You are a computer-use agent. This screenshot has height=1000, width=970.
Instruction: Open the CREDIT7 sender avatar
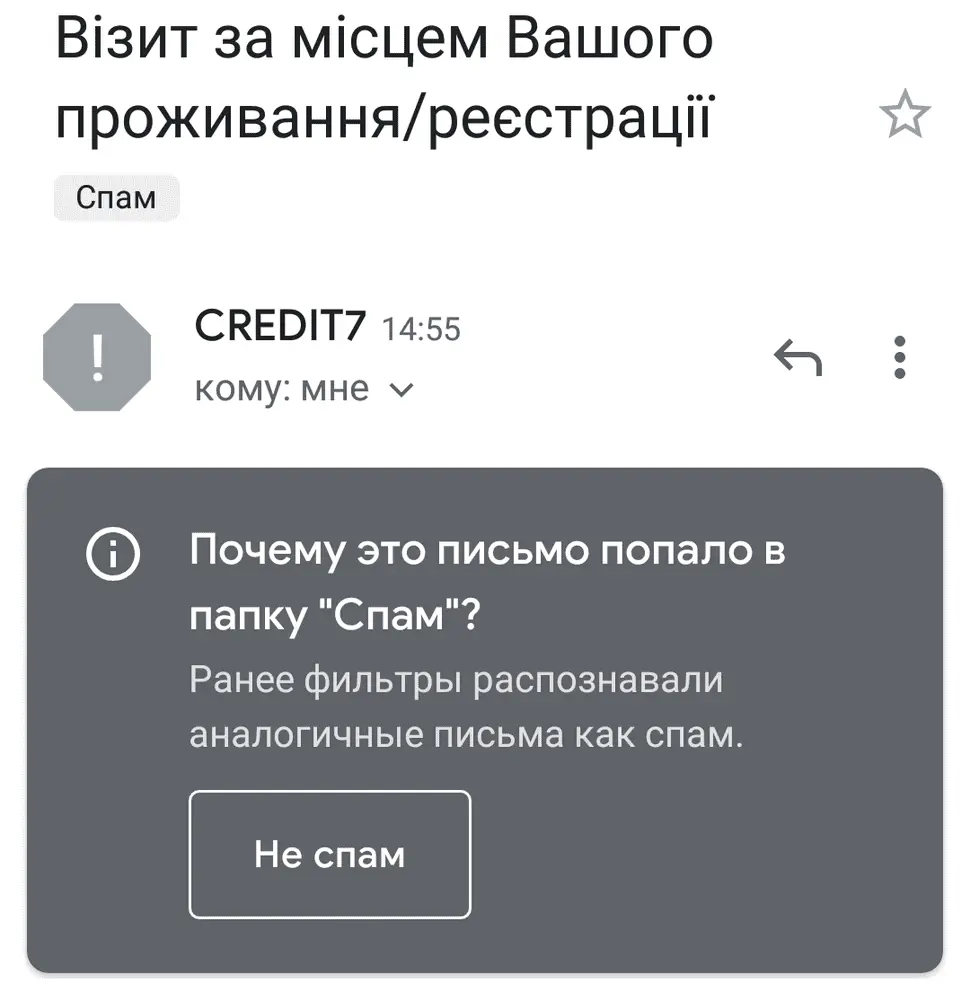coord(97,357)
